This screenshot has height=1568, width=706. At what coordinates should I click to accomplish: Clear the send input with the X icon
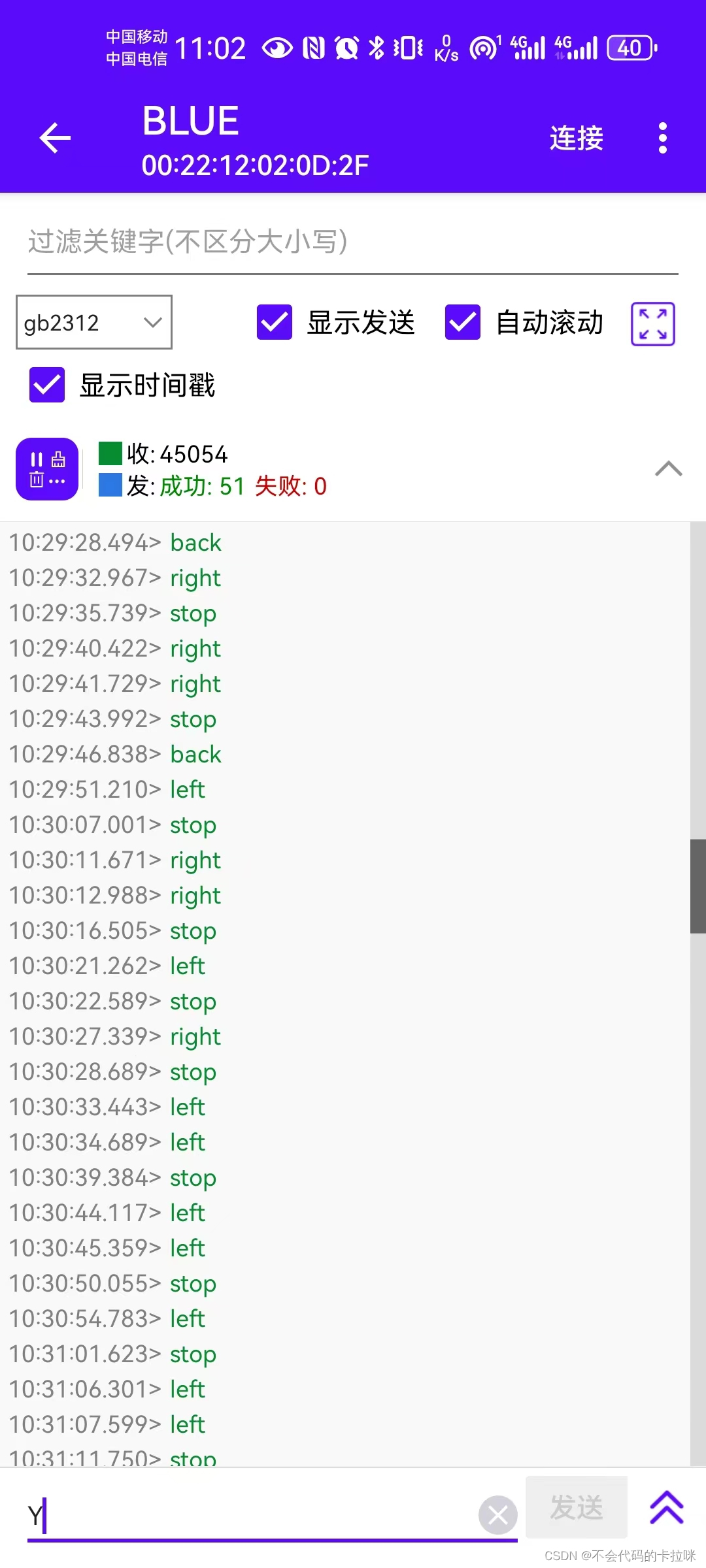point(497,1515)
